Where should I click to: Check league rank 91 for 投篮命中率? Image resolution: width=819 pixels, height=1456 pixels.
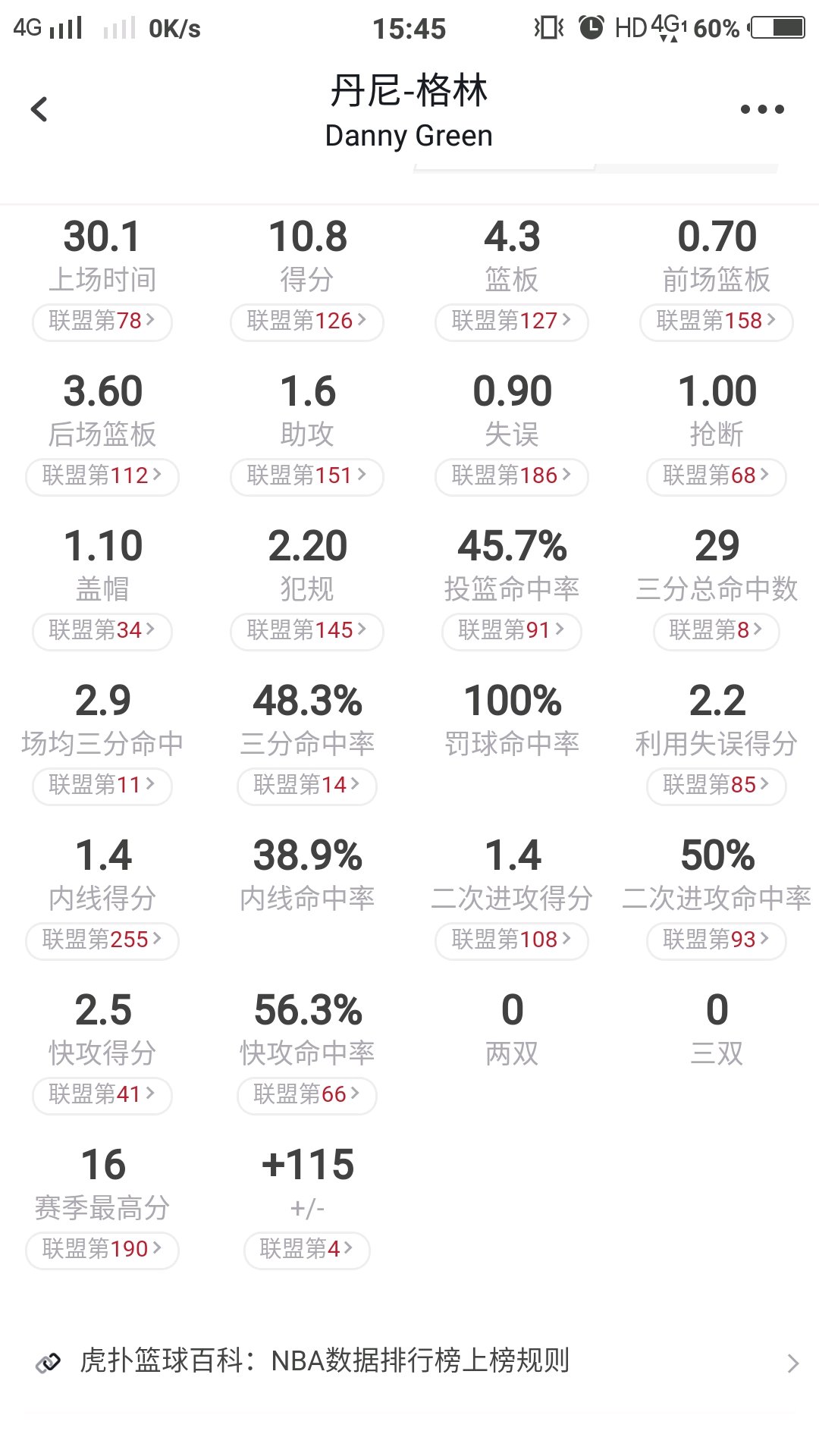(x=512, y=631)
